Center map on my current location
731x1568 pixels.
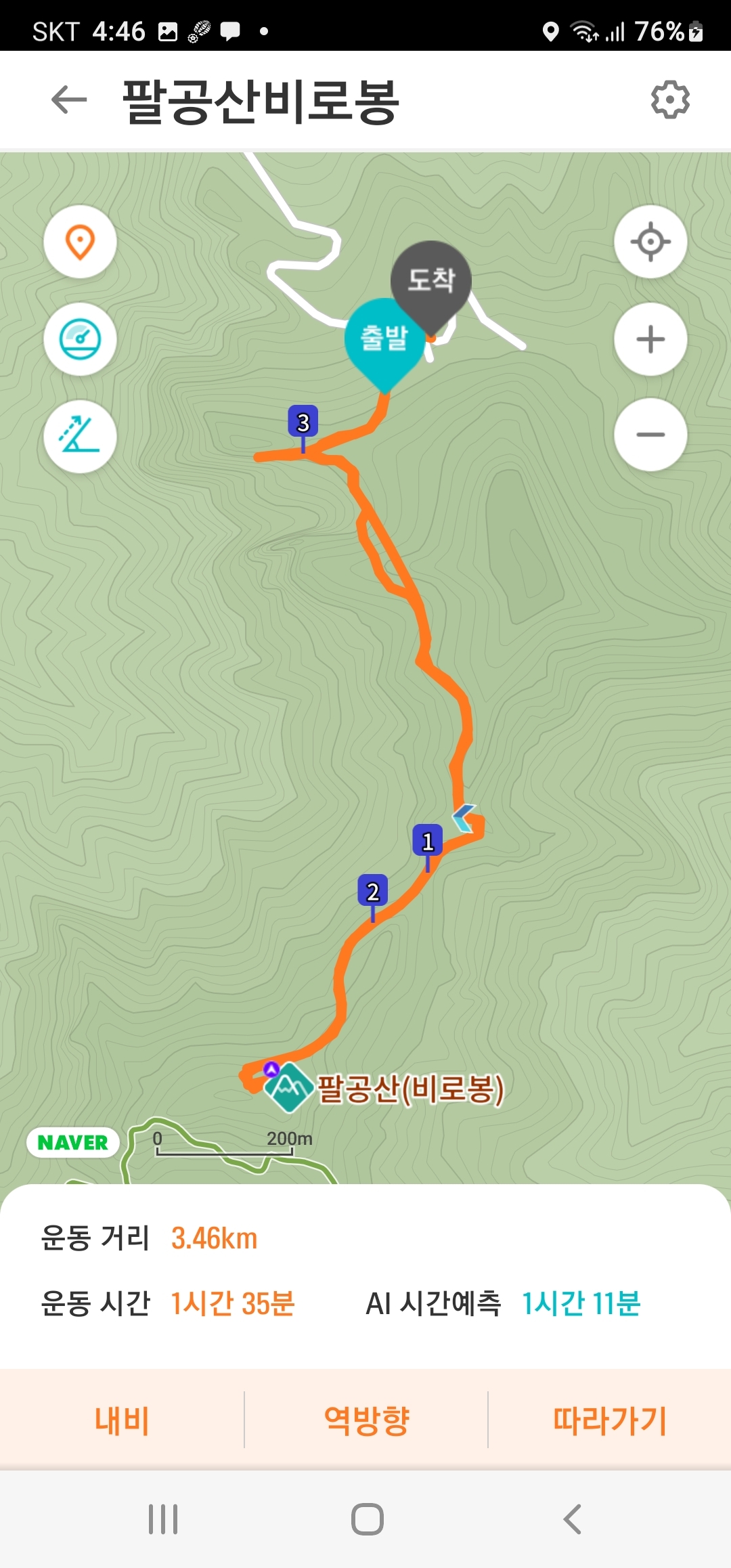[x=650, y=242]
